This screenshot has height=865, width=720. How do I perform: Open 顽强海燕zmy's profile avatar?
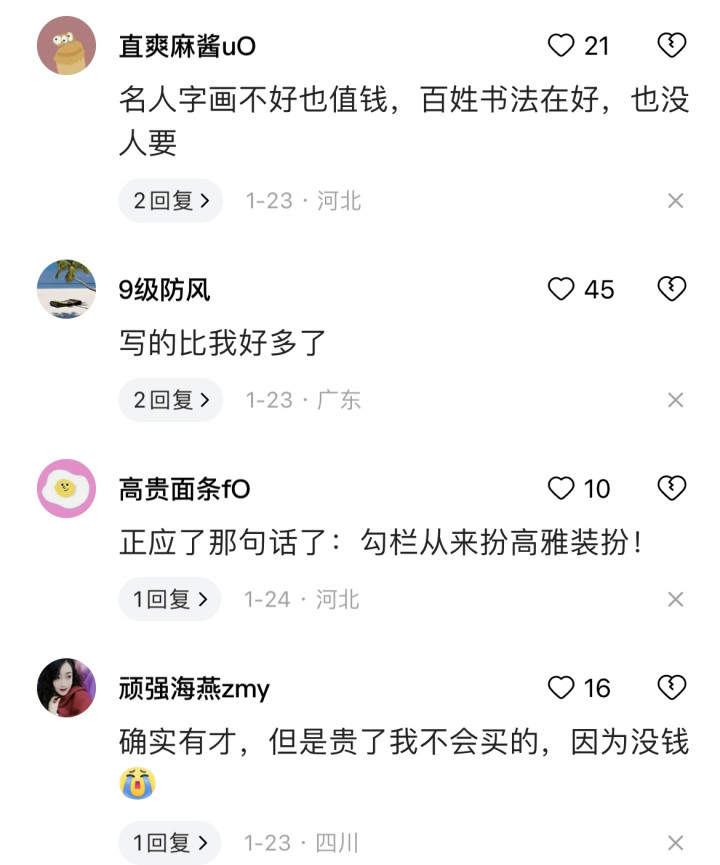pyautogui.click(x=66, y=688)
